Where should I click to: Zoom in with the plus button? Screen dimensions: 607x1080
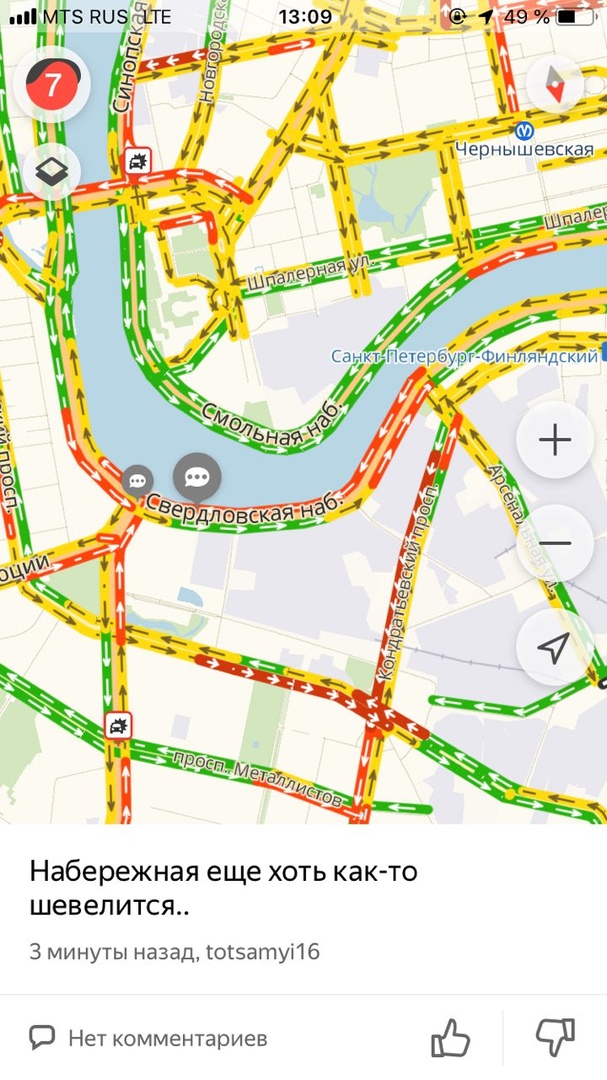click(554, 440)
